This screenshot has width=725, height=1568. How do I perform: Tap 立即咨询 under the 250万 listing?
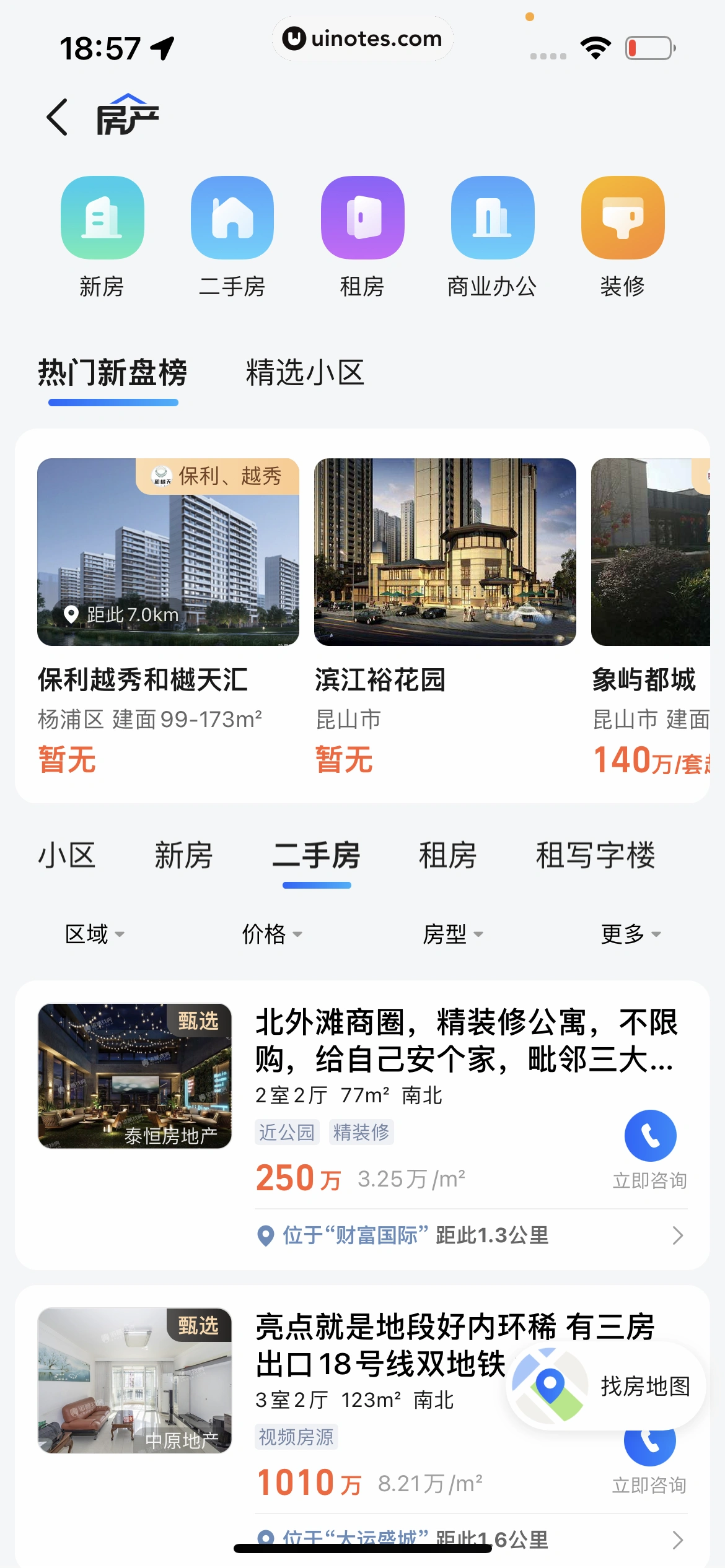[x=649, y=1180]
